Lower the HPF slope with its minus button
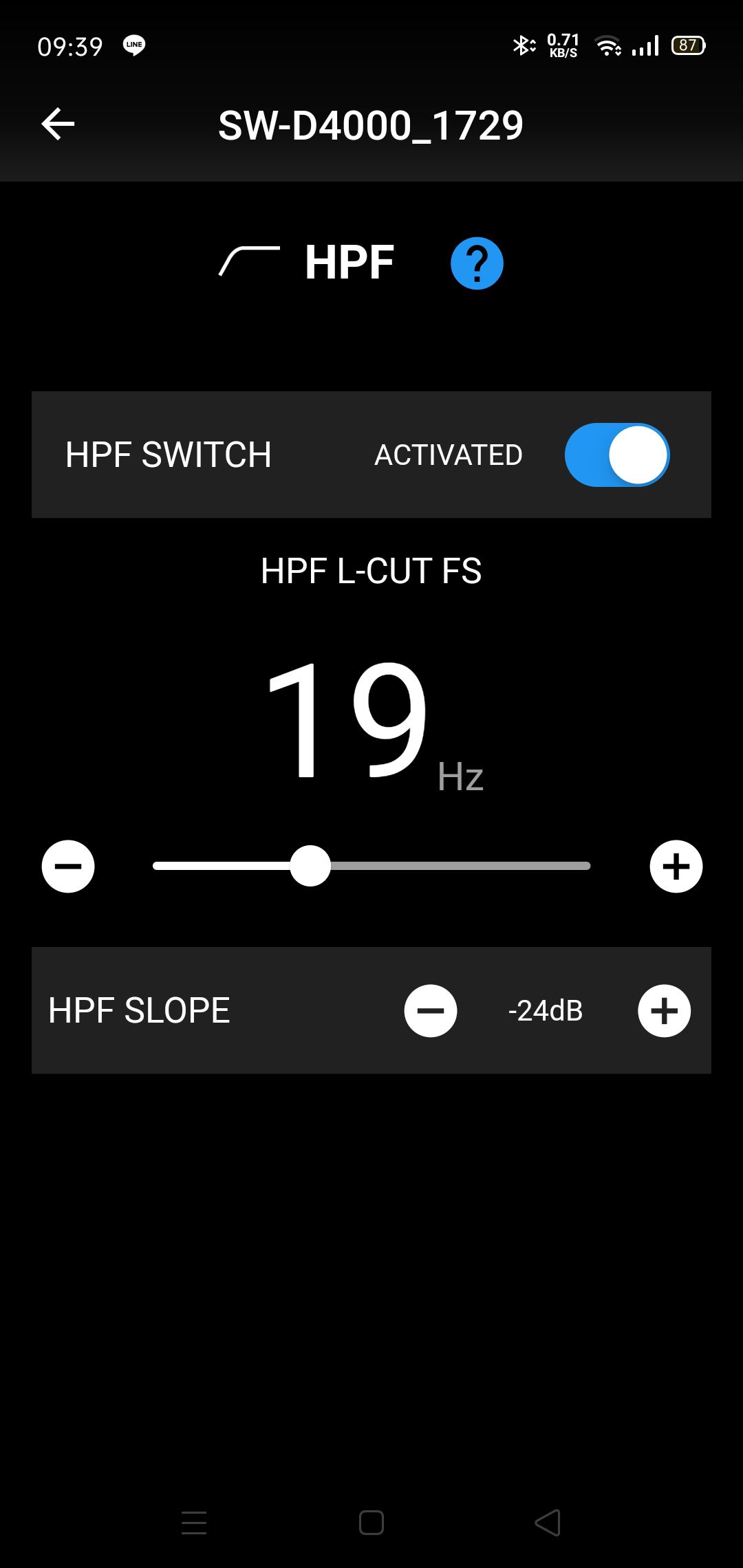Screen dimensions: 743x1568 (431, 1011)
